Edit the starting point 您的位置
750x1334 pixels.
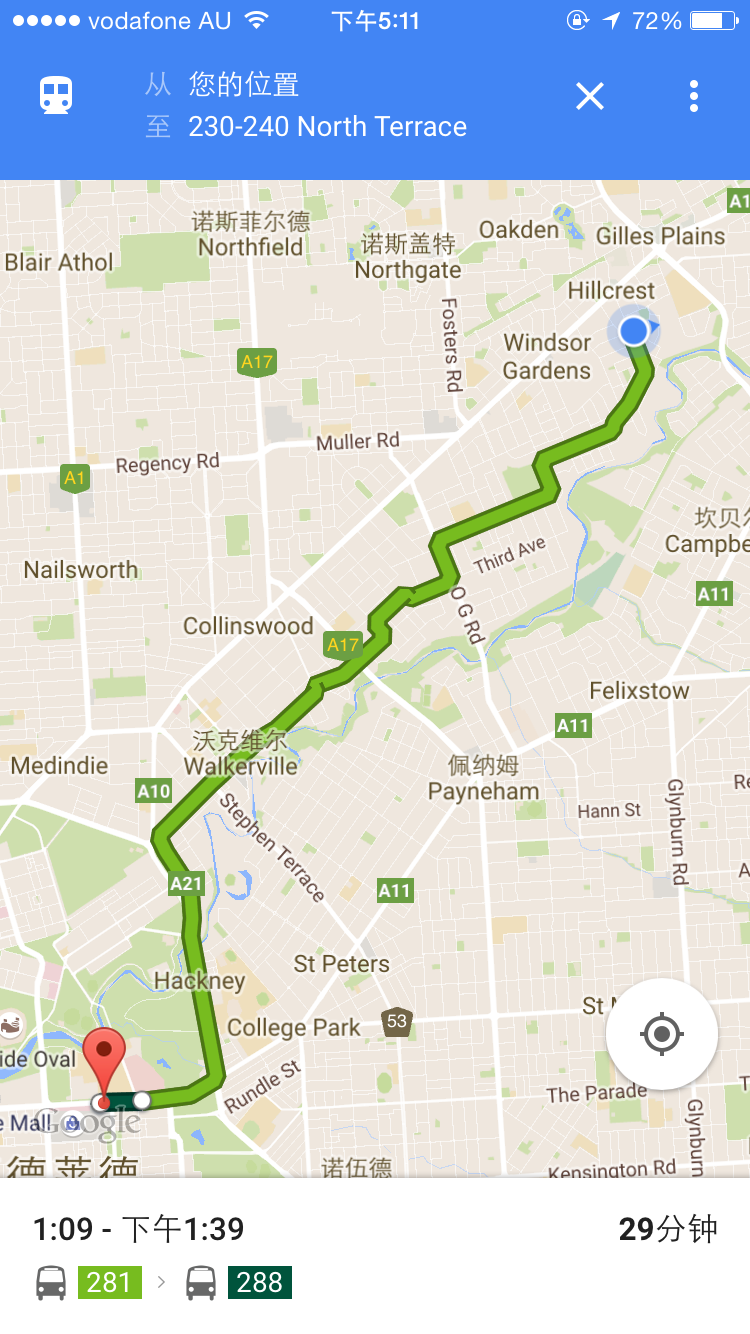pos(243,84)
